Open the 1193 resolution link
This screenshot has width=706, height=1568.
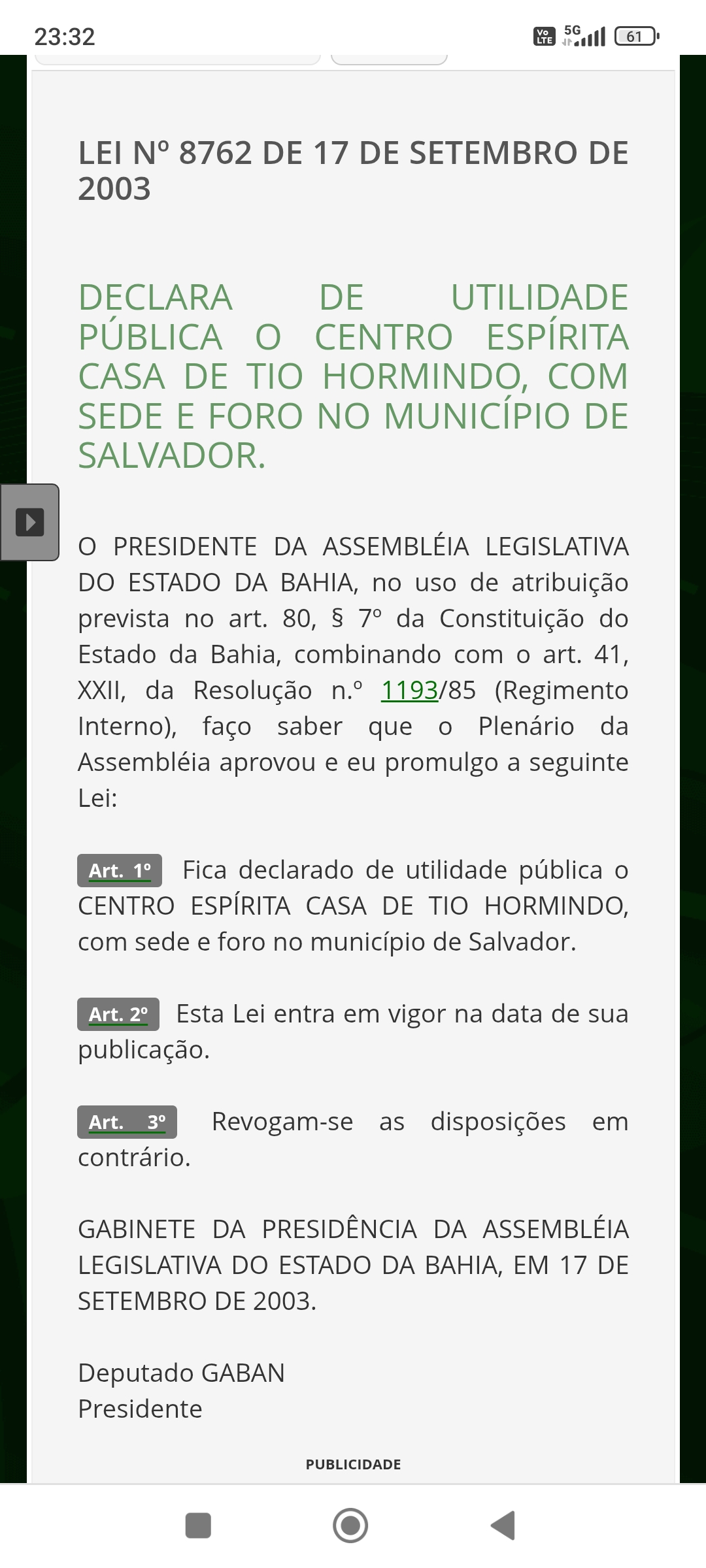click(409, 691)
